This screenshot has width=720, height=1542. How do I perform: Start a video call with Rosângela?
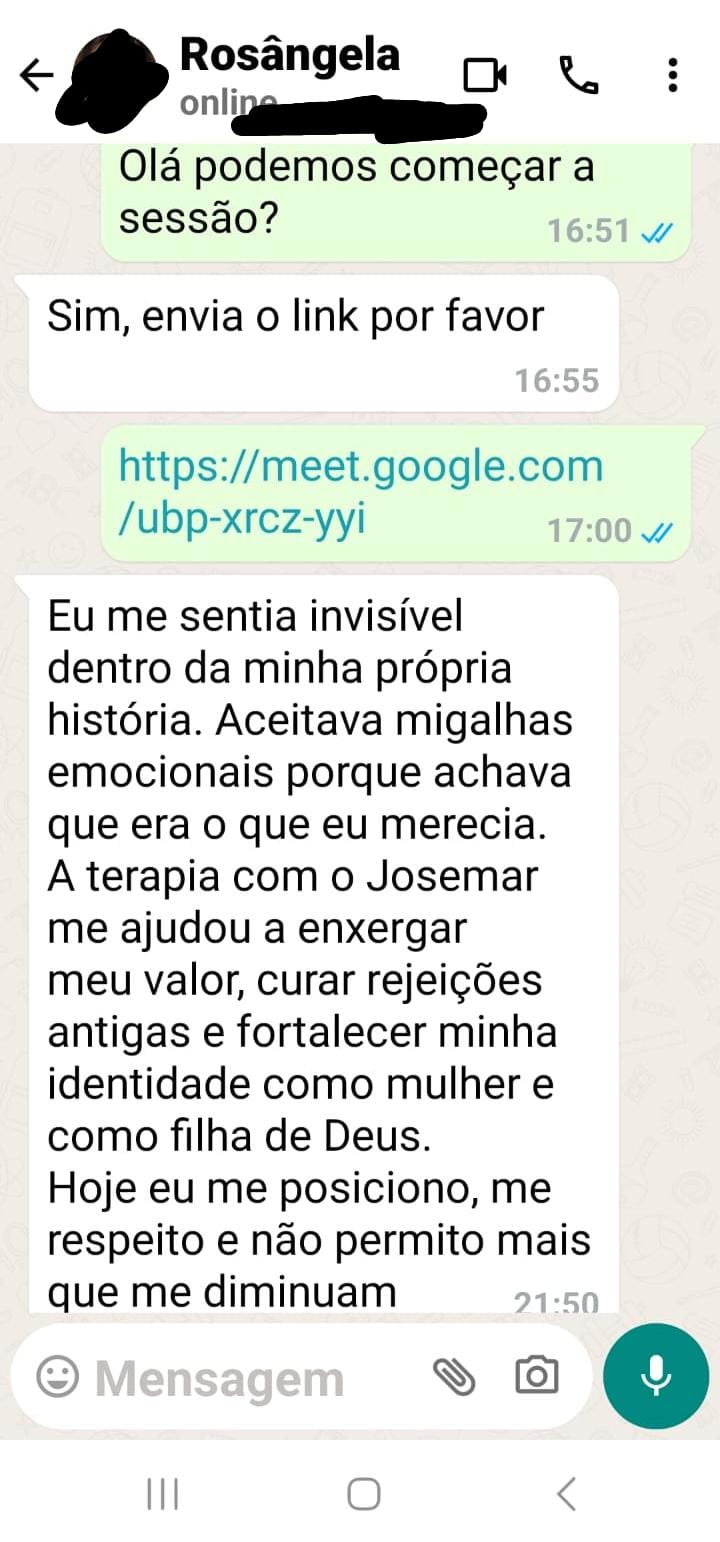pos(485,76)
